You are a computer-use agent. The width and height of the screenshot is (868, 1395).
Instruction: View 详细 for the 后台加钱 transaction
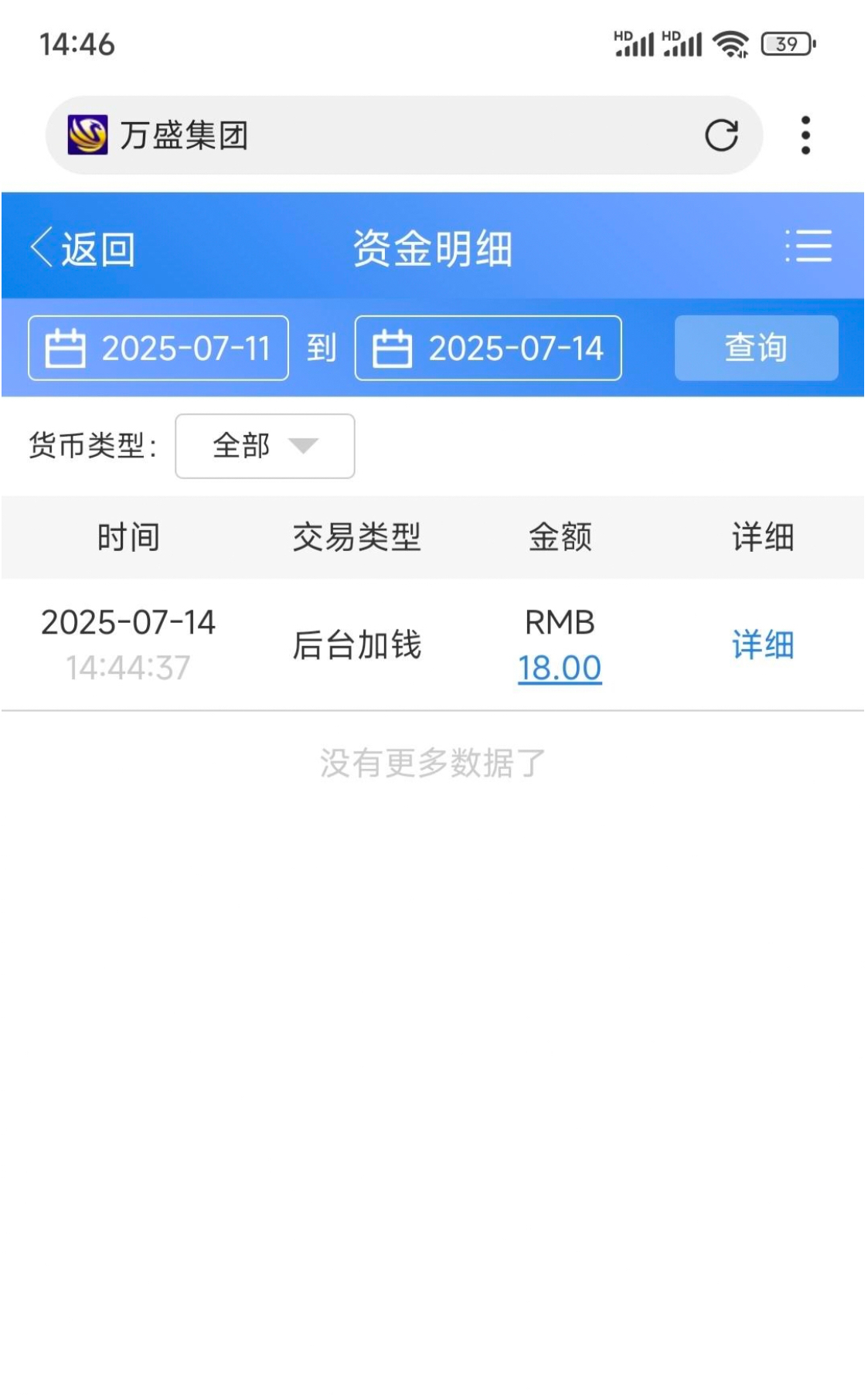tap(763, 645)
